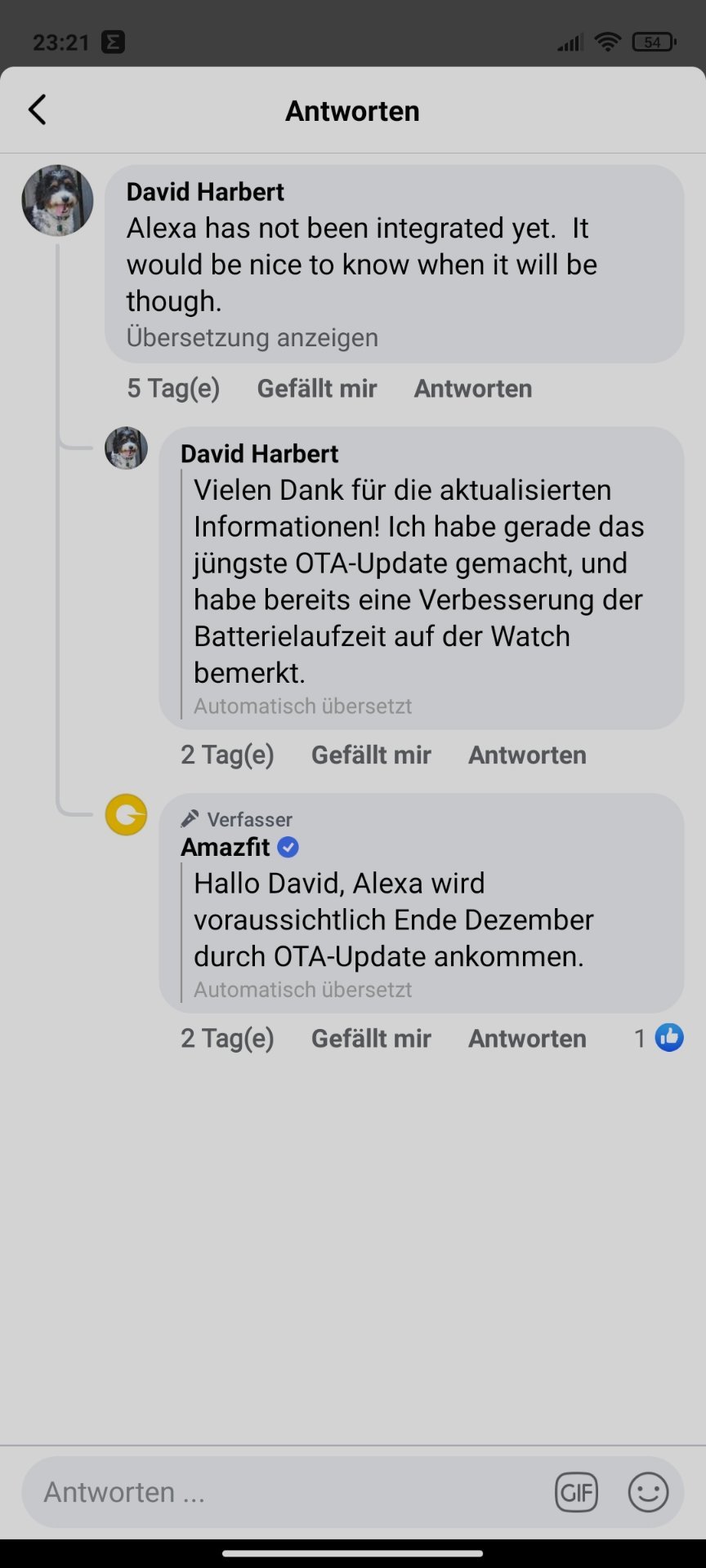Open the GIF picker
Screen dimensions: 706x1568
(x=577, y=1493)
